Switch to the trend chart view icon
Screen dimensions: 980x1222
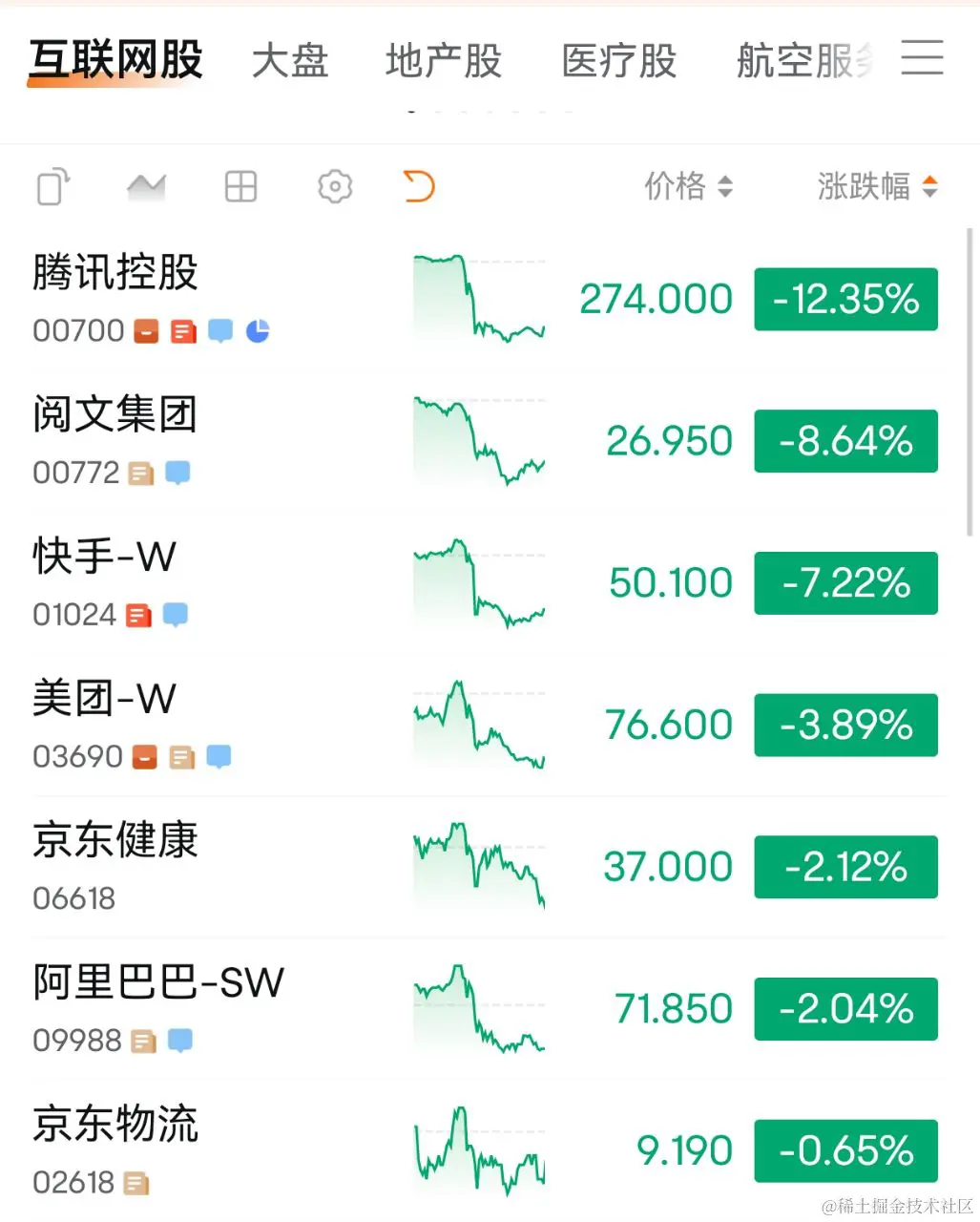[146, 186]
